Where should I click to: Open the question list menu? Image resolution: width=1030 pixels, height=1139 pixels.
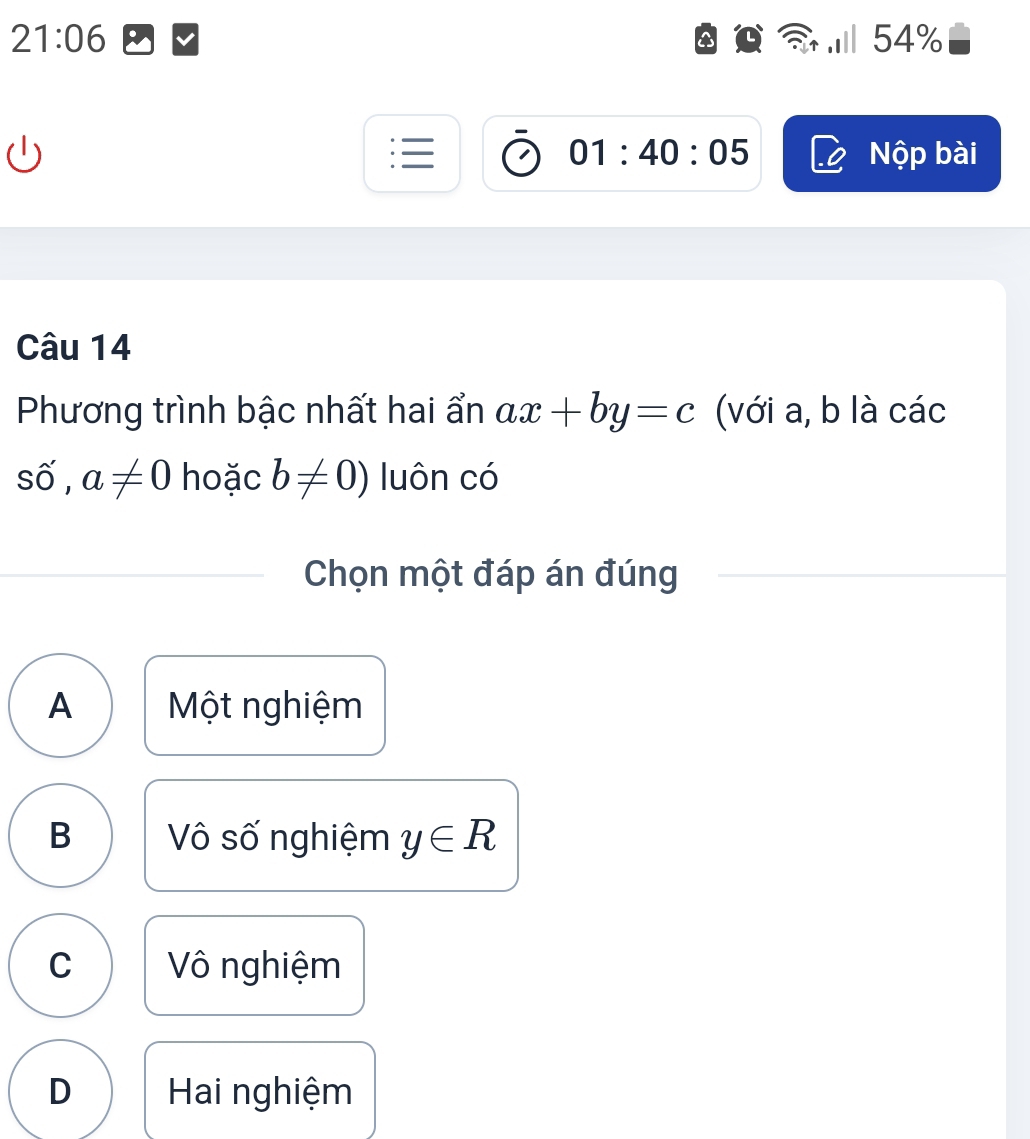(x=412, y=154)
